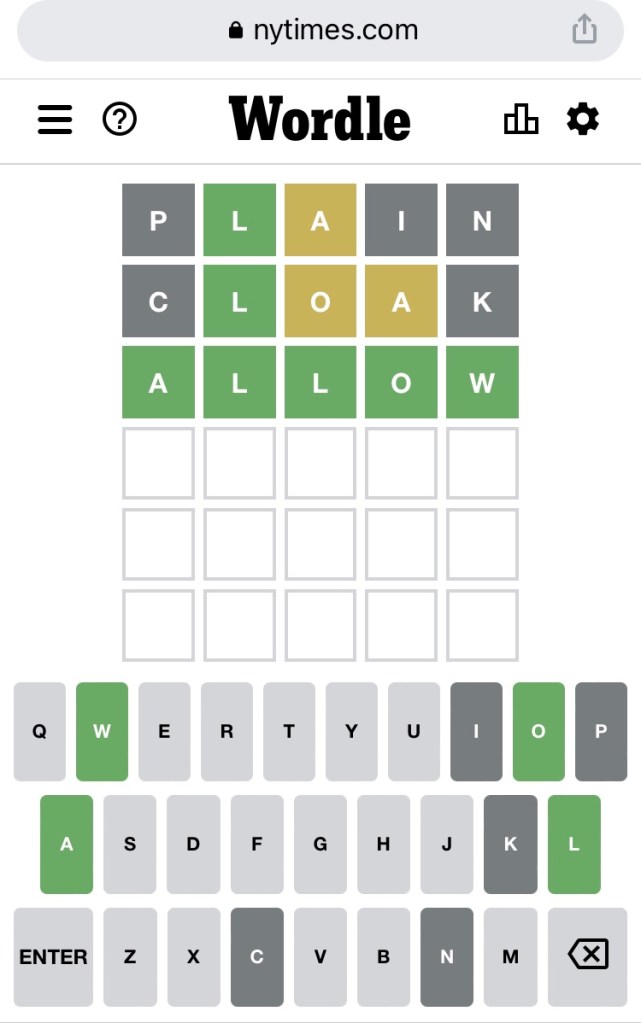View the statistics chart
Viewport: 641px width, 1023px height.
(520, 120)
